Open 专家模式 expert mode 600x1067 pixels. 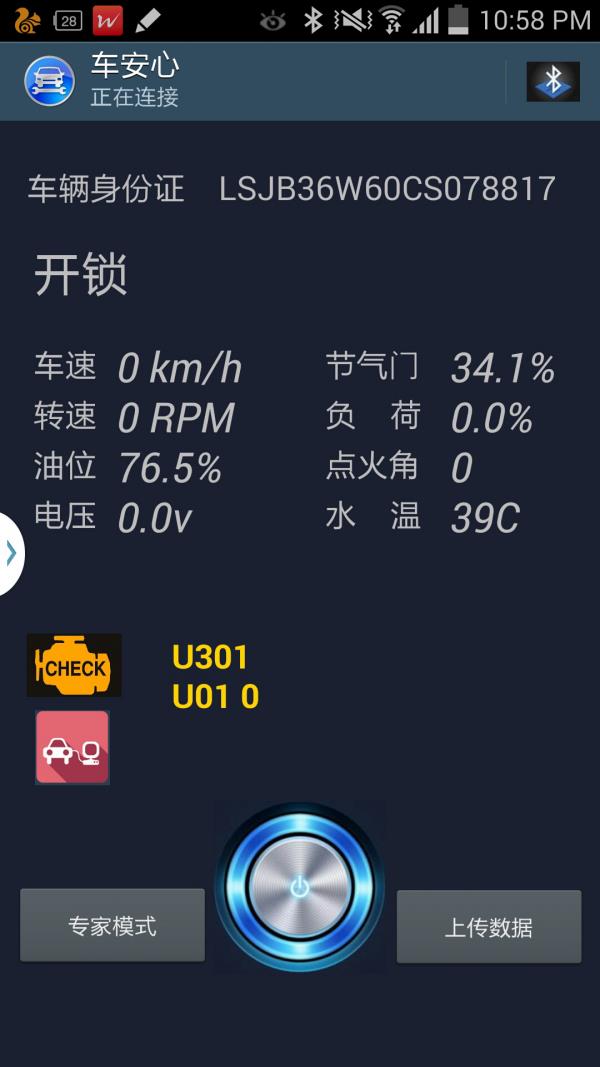[x=112, y=926]
